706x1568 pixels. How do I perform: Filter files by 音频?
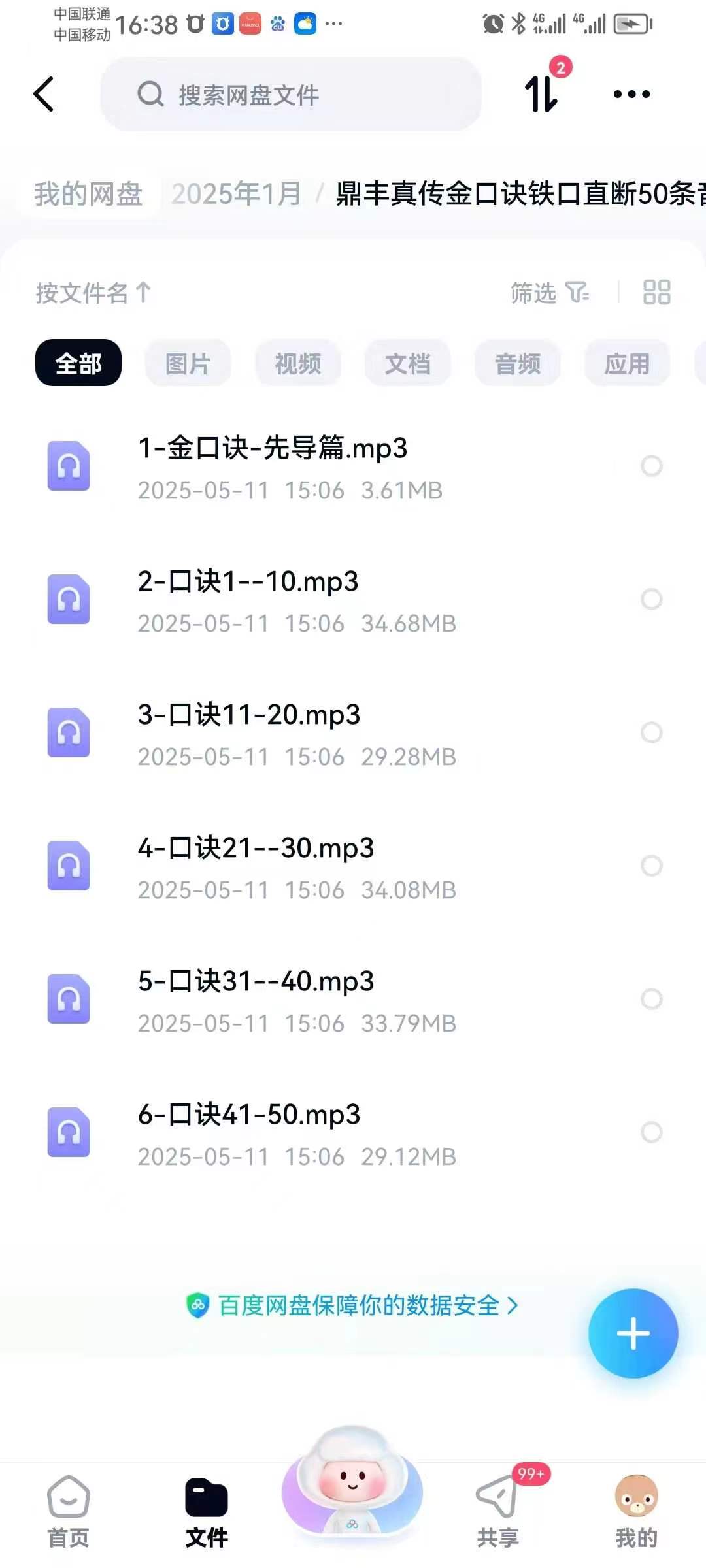[x=517, y=363]
